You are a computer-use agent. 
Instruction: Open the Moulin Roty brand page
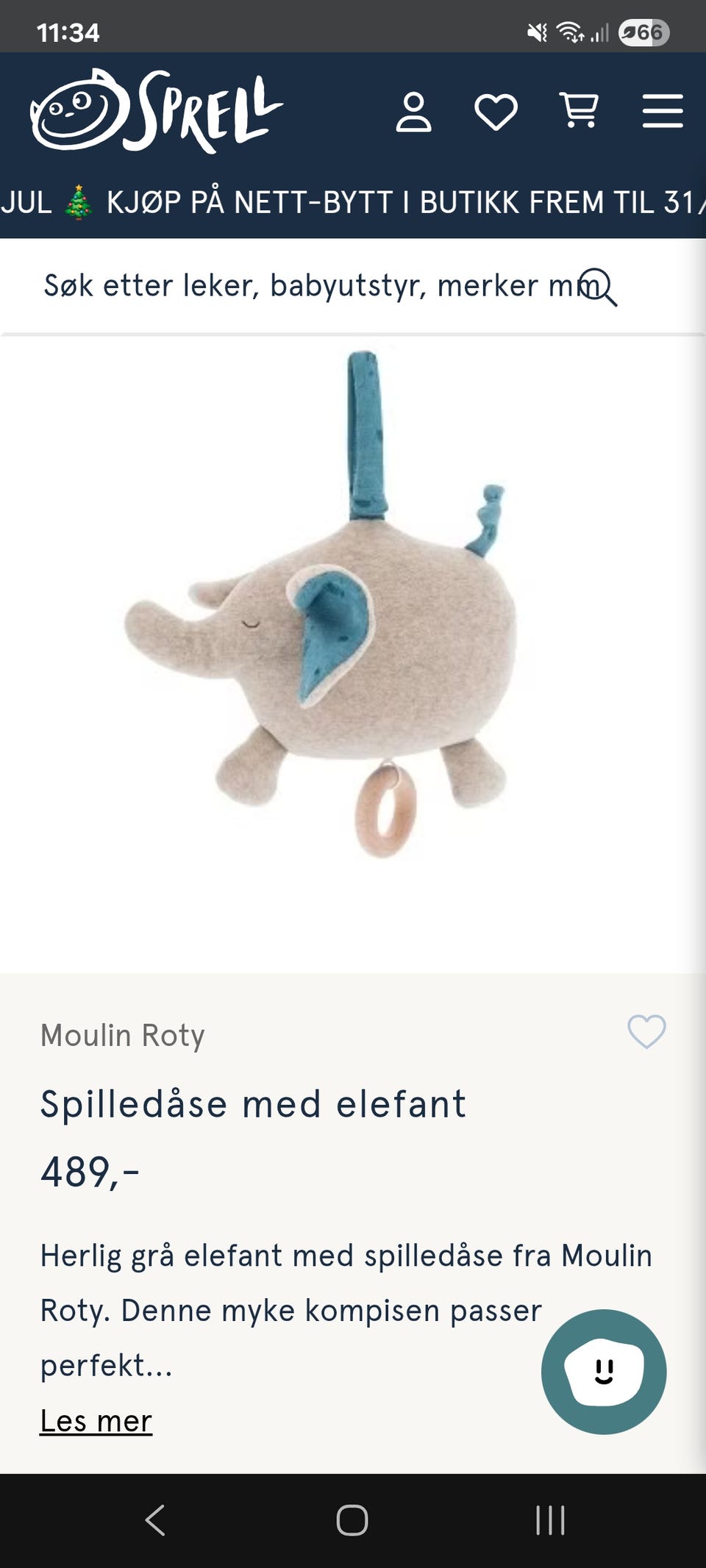click(x=121, y=1037)
